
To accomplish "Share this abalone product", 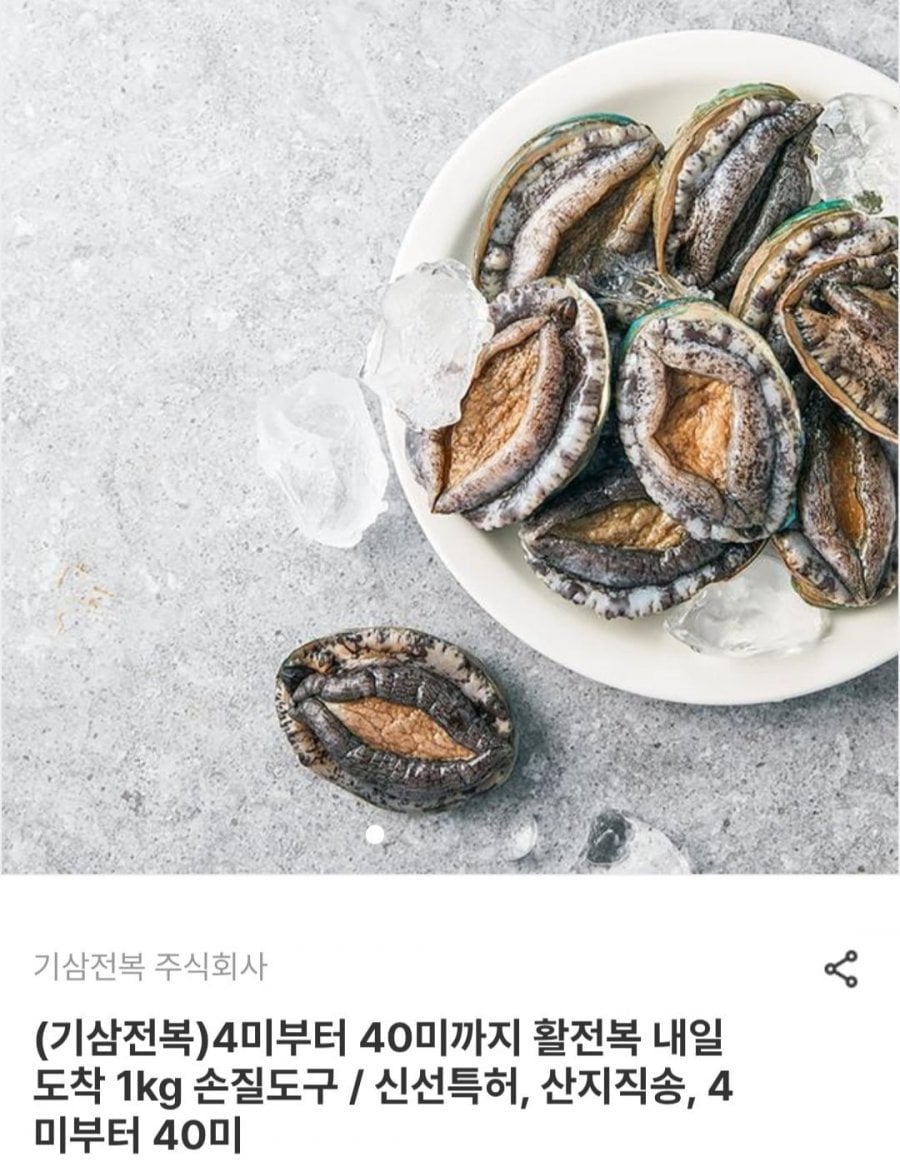I will coord(841,969).
